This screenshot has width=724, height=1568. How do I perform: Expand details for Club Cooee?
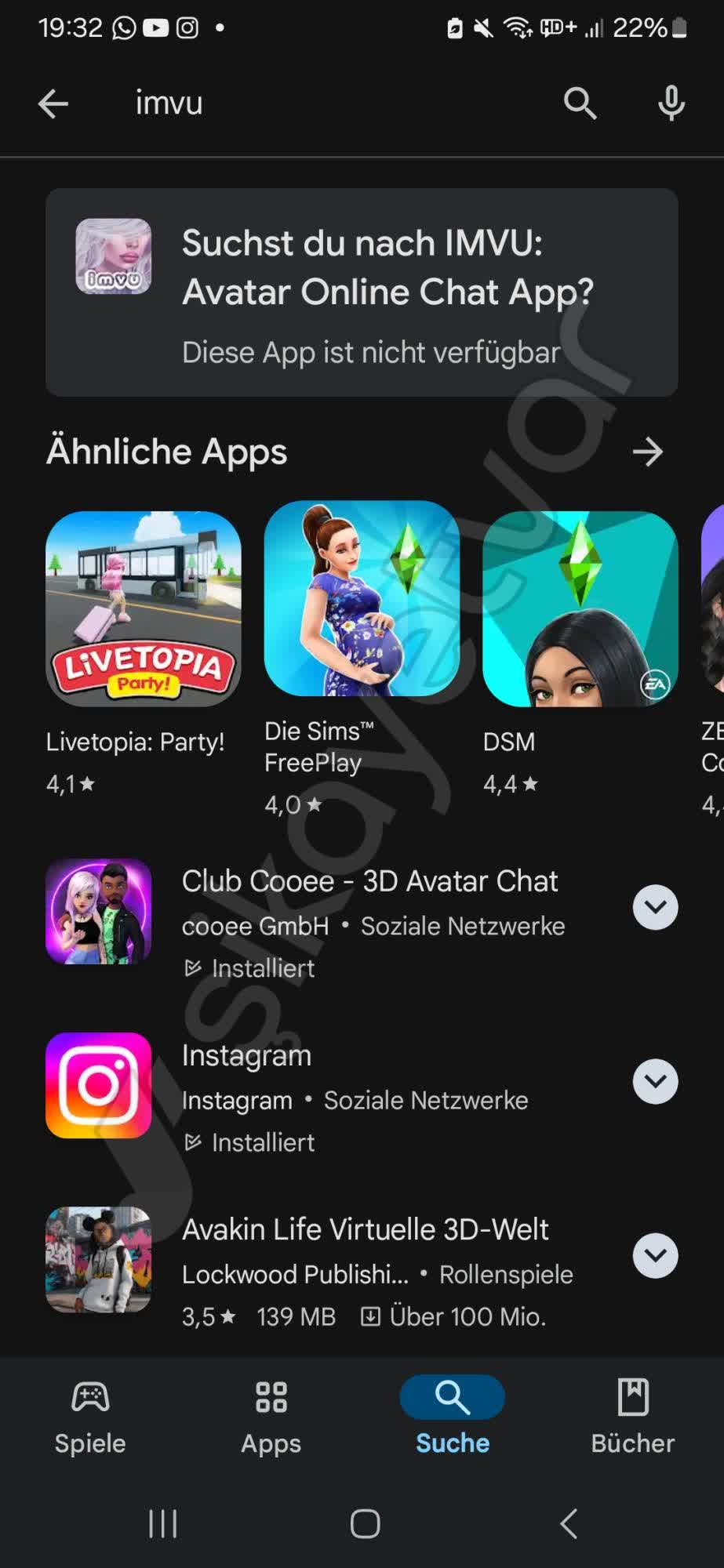tap(655, 908)
